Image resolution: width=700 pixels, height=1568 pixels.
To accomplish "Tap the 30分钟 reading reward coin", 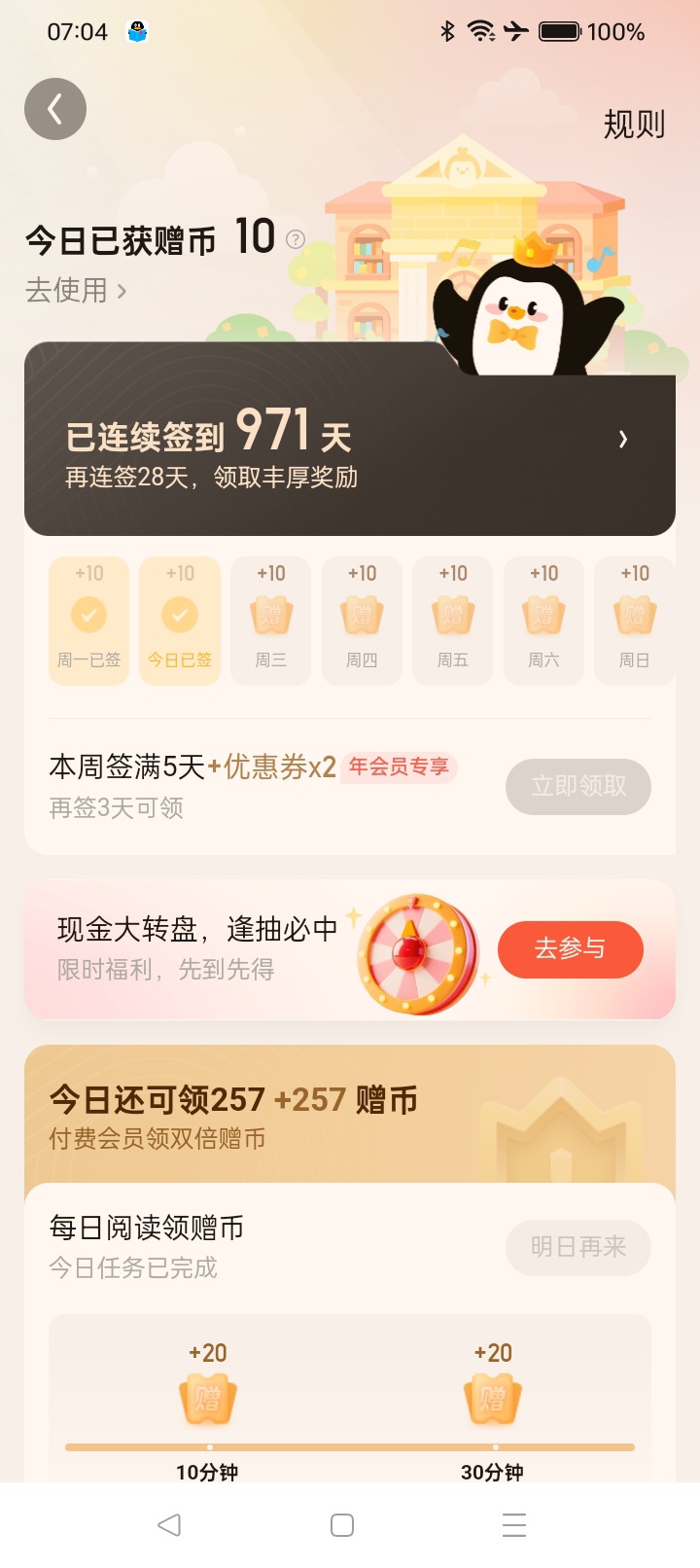I will point(493,1399).
